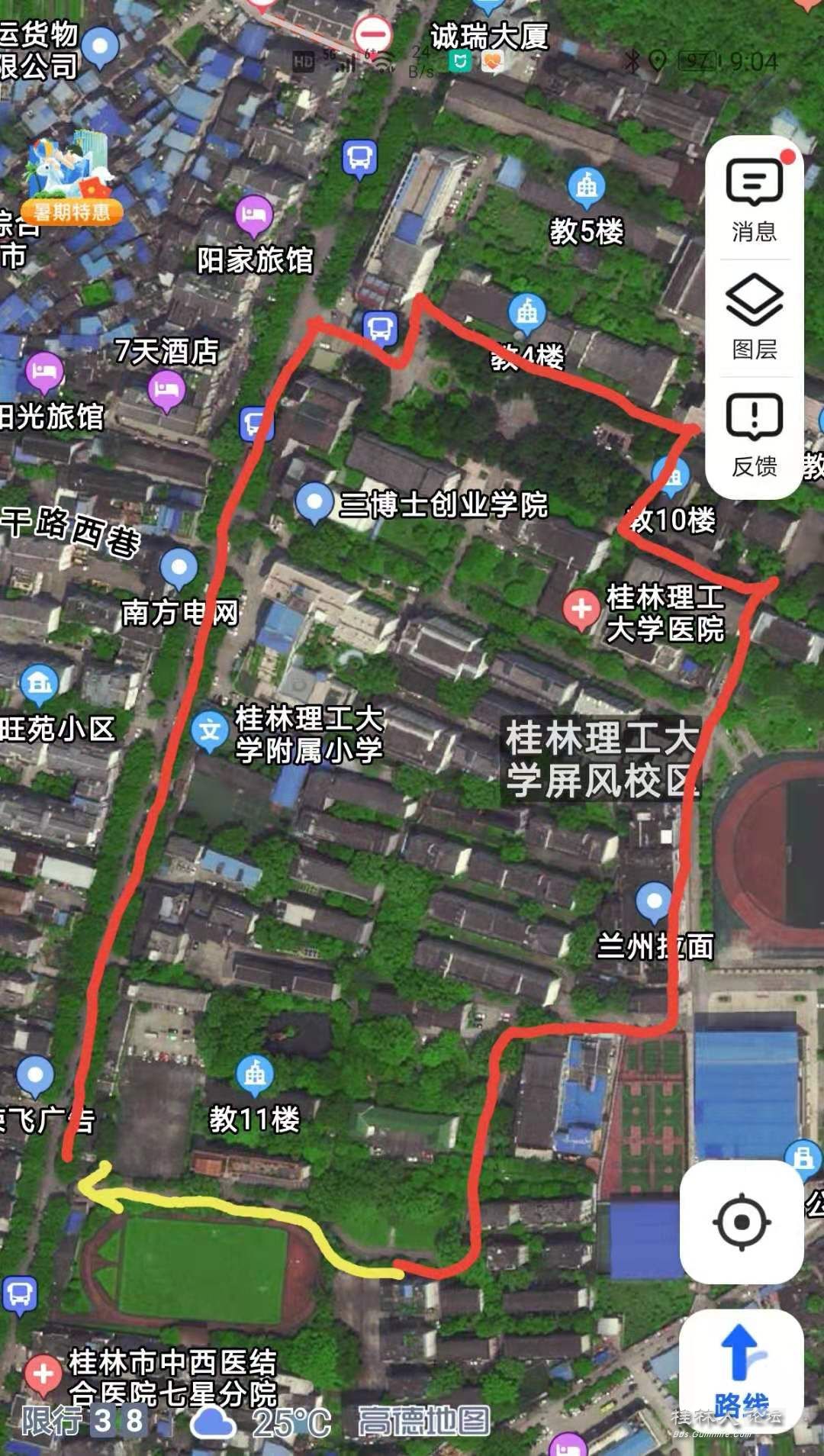Select the 阳家旅馆 hotel marker
Screen dimensions: 824x1456
tap(254, 216)
